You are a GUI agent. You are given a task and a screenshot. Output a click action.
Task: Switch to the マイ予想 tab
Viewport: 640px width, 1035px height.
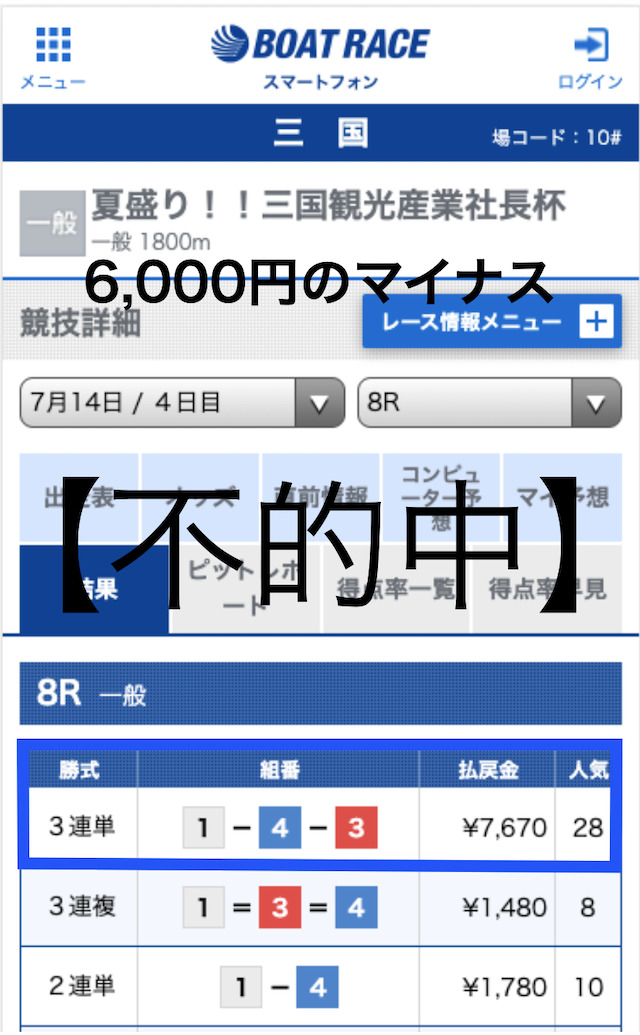[x=563, y=498]
